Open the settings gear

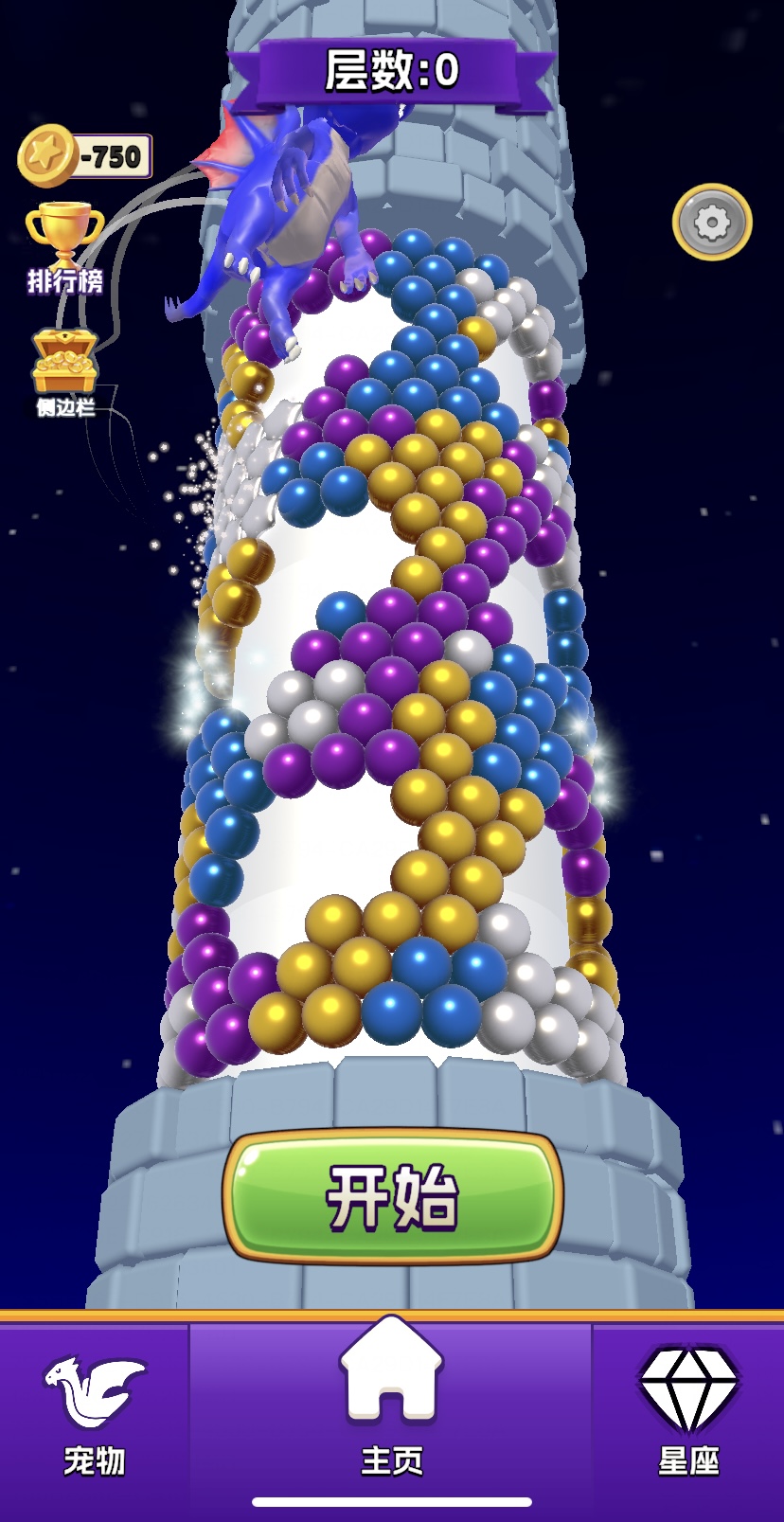click(712, 223)
